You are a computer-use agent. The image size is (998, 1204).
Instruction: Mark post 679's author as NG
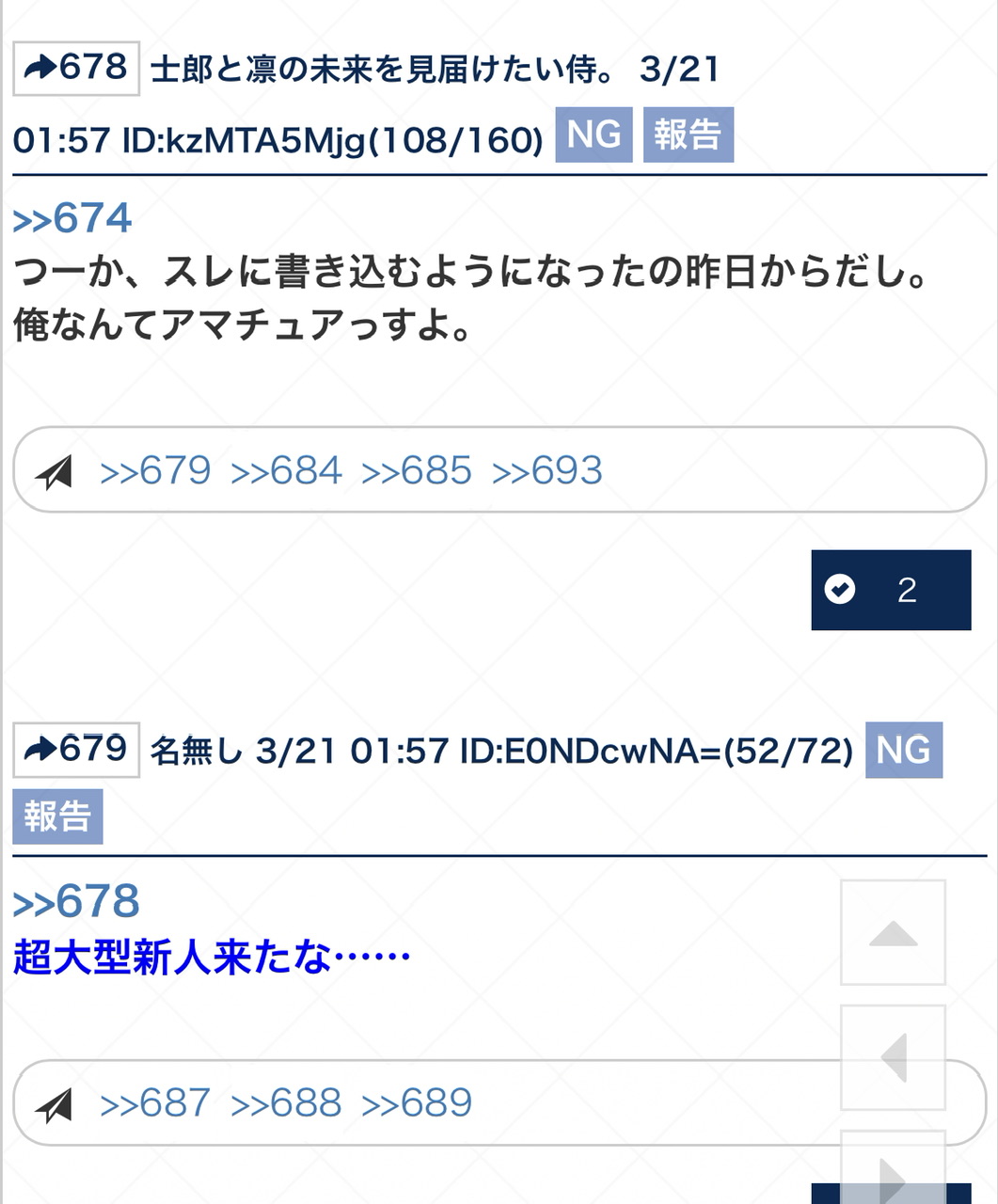(x=903, y=750)
